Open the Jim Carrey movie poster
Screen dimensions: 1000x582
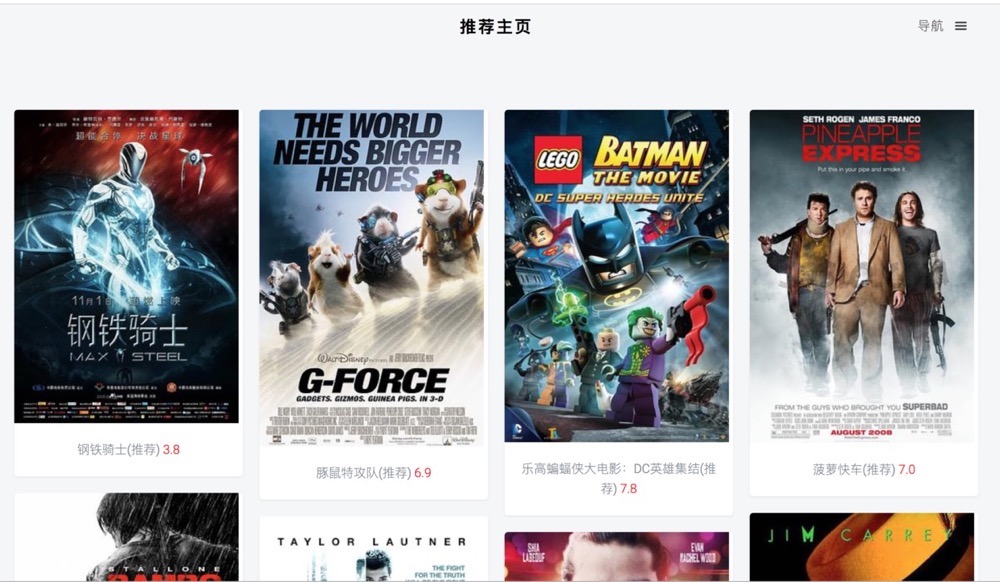(x=862, y=547)
